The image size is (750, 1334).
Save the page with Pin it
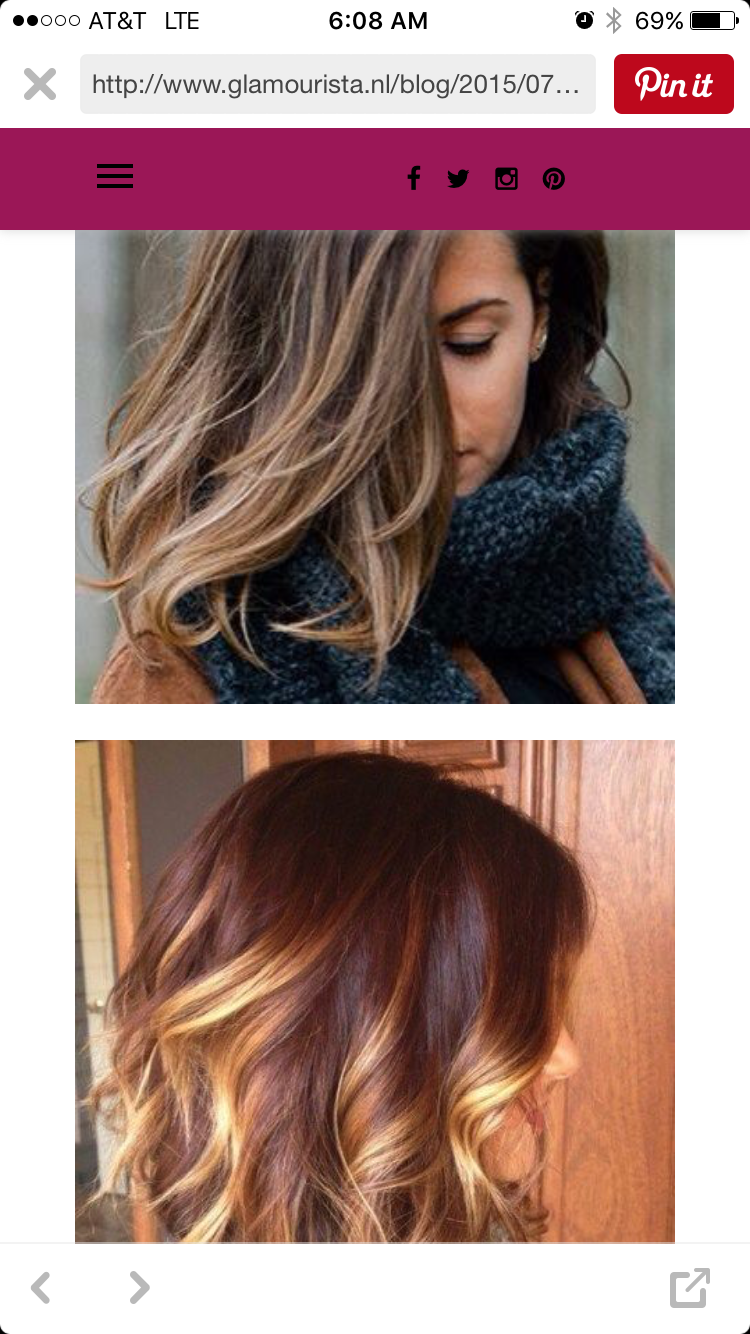(673, 84)
